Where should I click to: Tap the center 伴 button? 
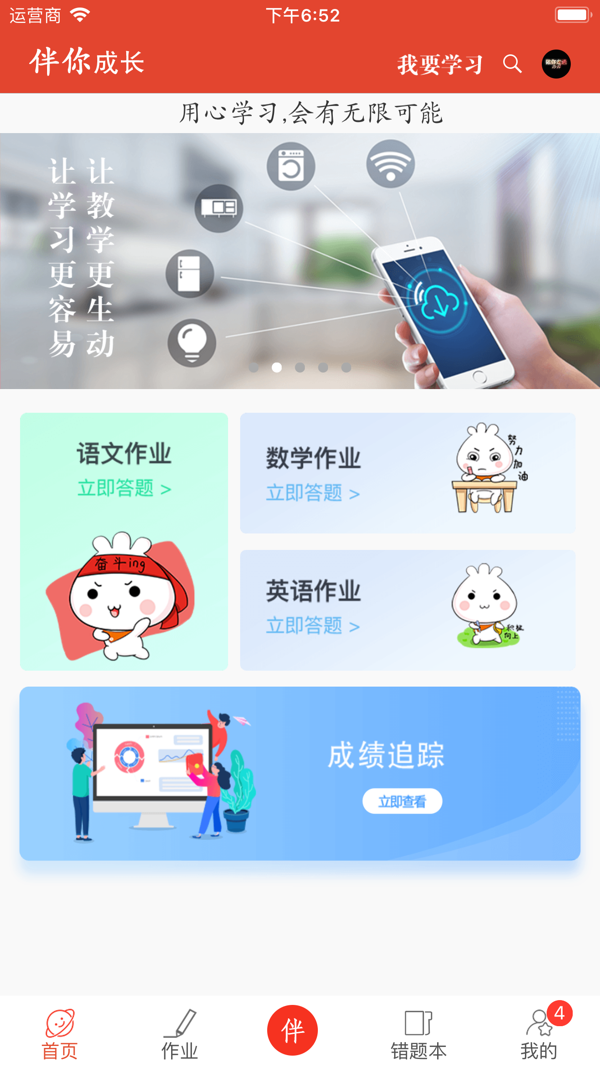[293, 1030]
